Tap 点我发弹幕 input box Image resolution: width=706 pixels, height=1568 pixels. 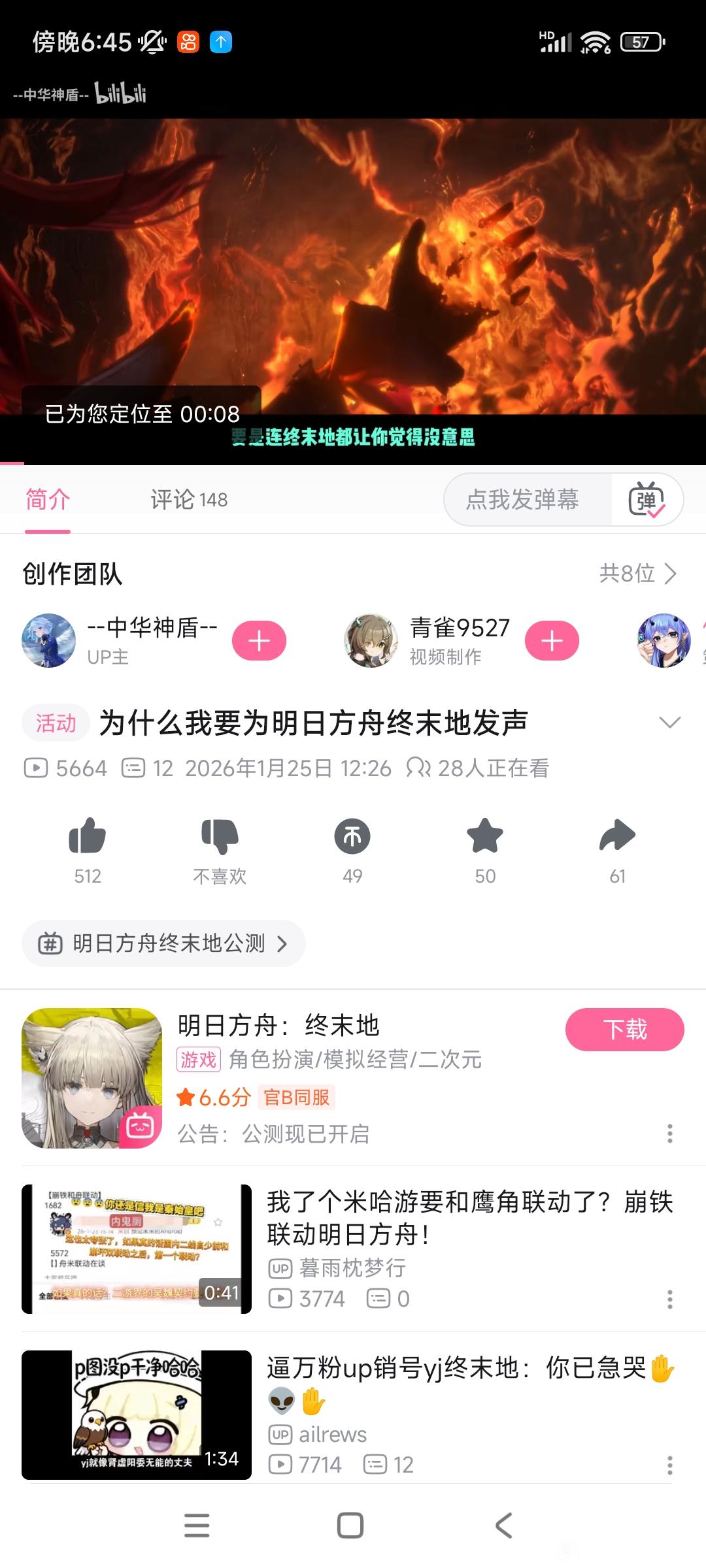tap(522, 500)
